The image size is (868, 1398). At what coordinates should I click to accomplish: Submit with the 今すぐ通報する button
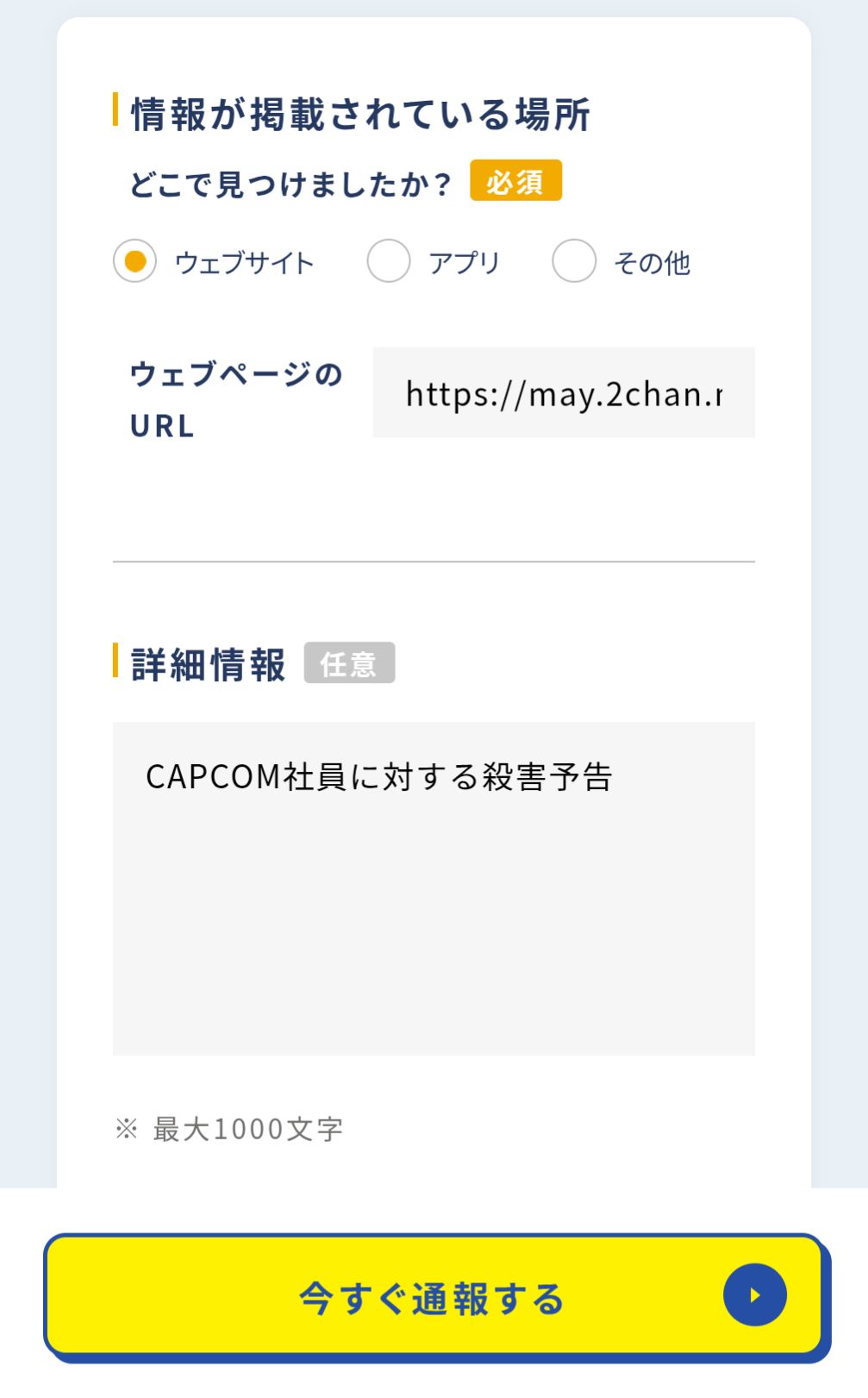click(x=434, y=1295)
